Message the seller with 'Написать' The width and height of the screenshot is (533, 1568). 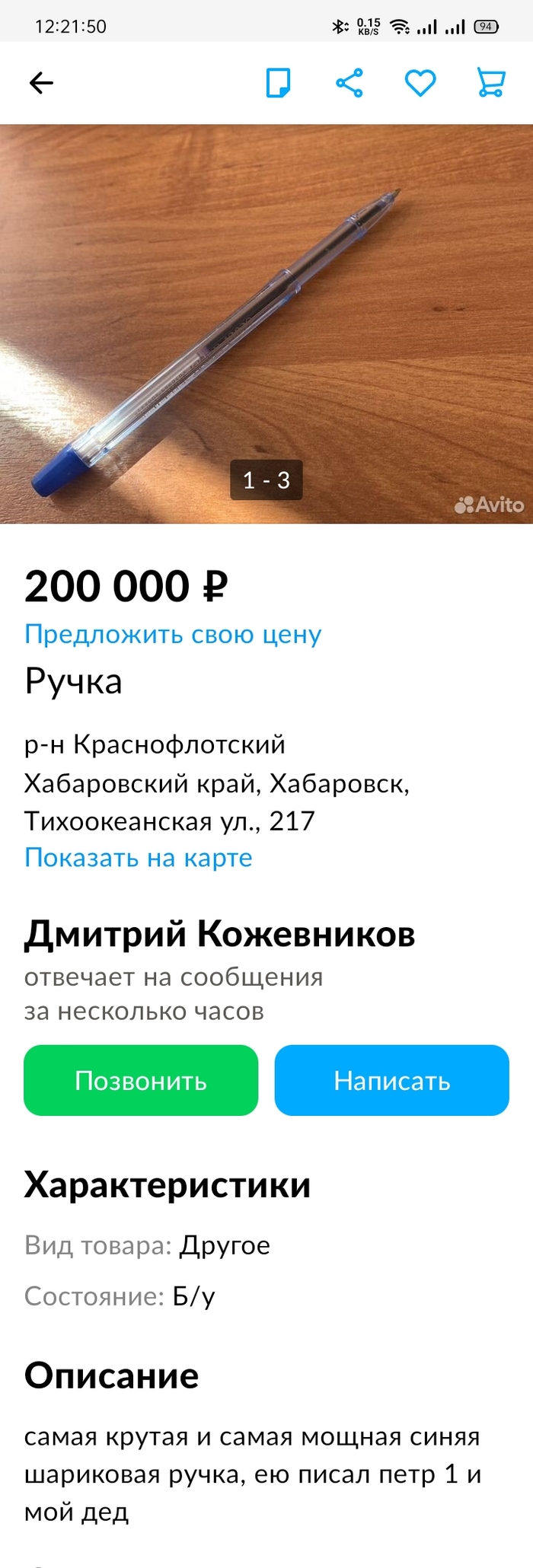tap(391, 1081)
